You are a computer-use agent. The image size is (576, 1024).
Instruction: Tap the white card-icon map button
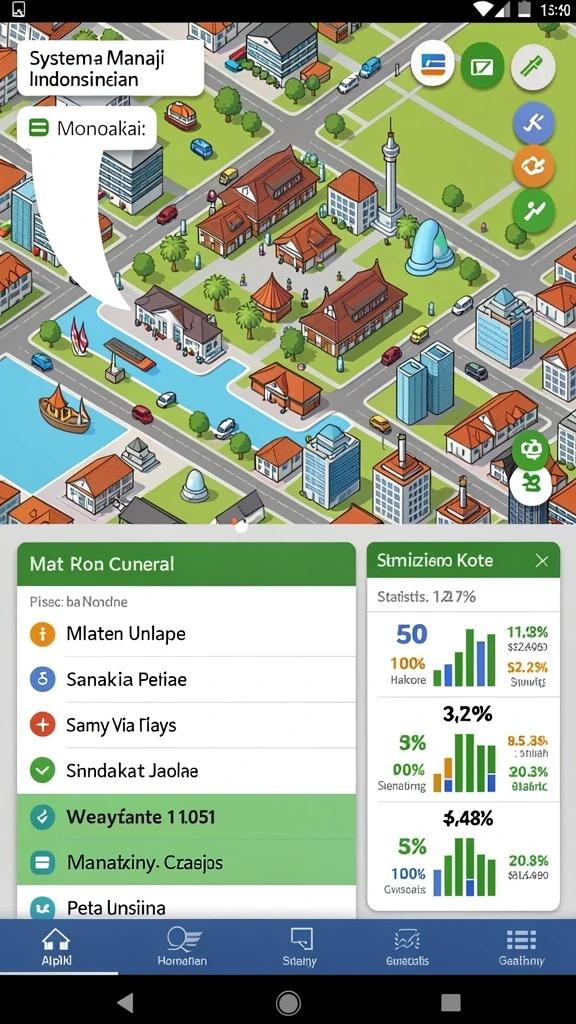(433, 65)
